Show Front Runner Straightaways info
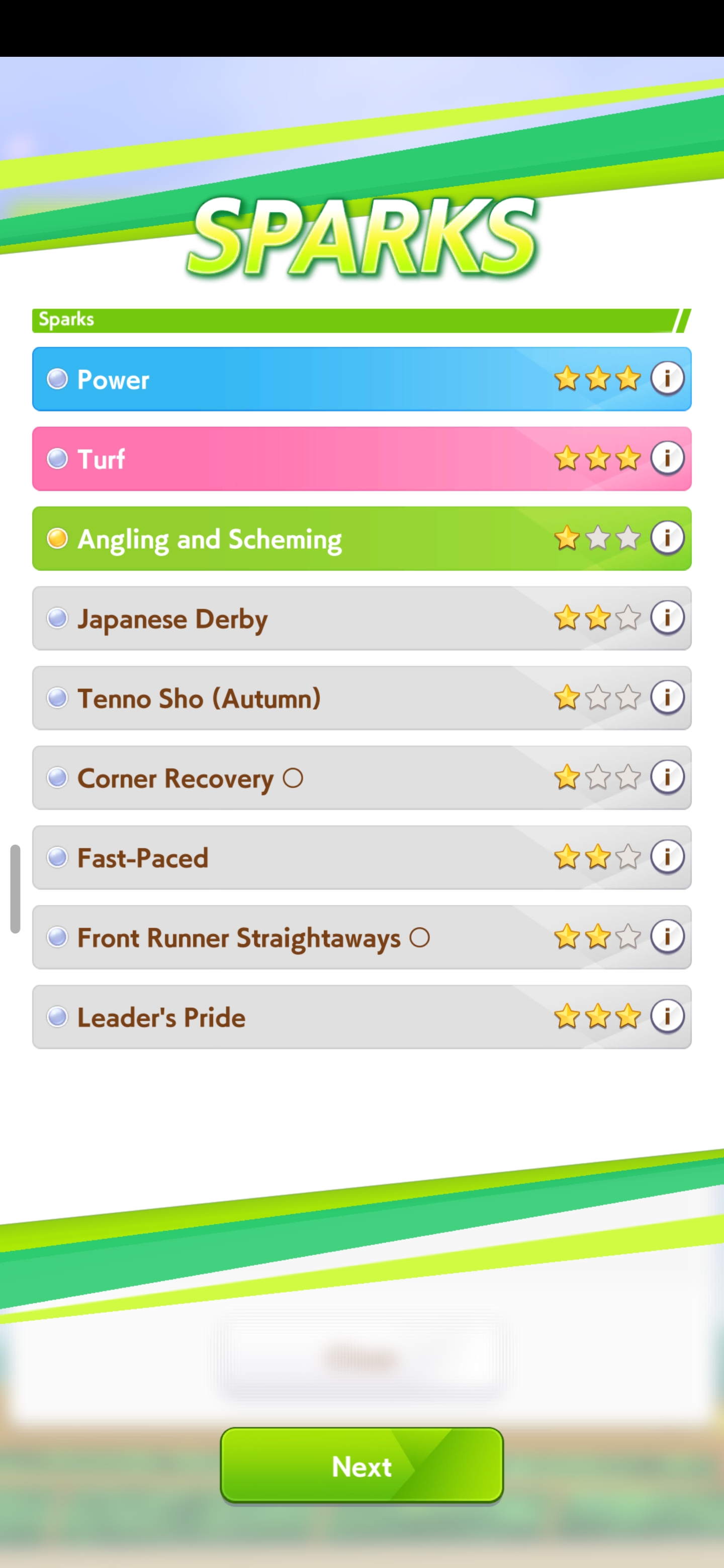This screenshot has height=1568, width=724. [667, 936]
